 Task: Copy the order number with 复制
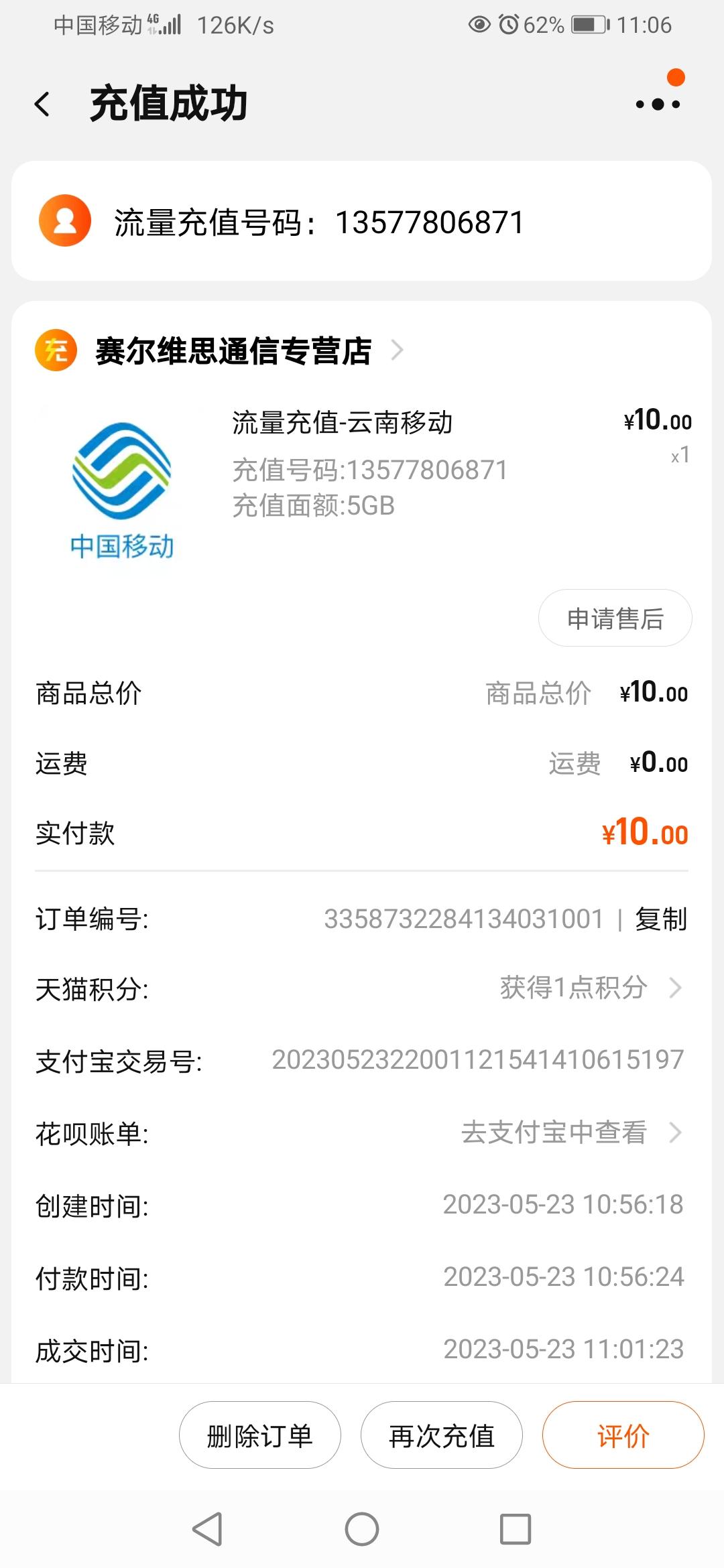pos(661,919)
